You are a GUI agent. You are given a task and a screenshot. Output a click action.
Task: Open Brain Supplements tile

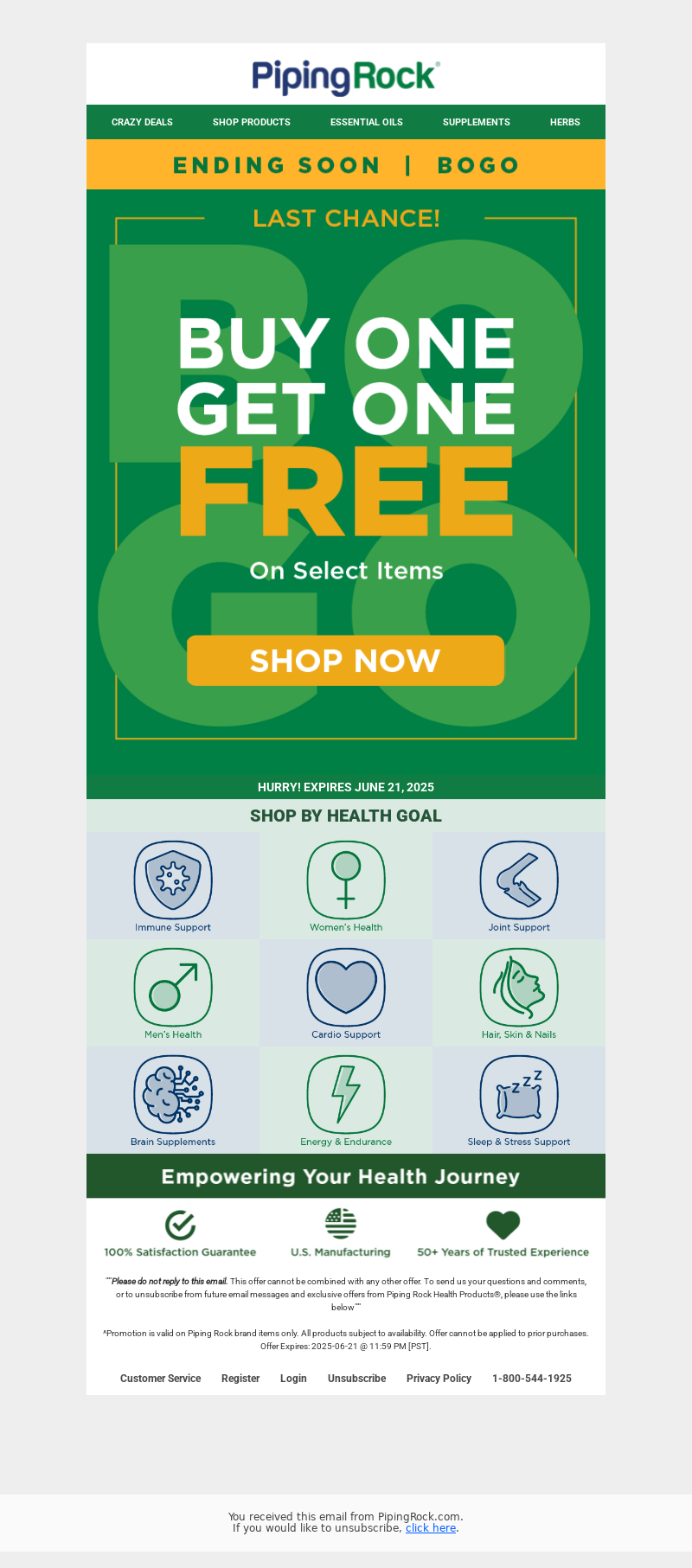(x=173, y=1100)
